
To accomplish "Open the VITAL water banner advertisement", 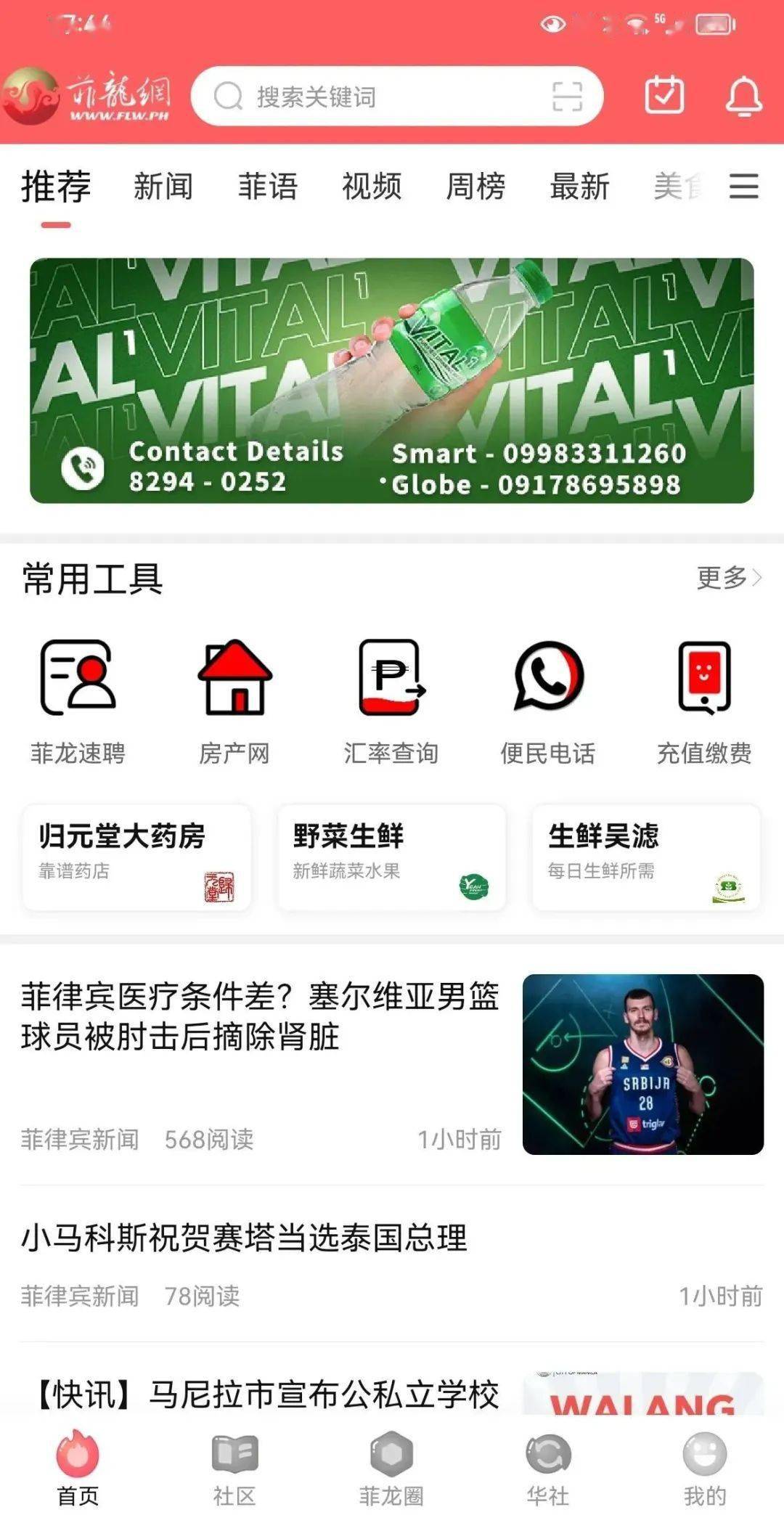I will click(392, 380).
